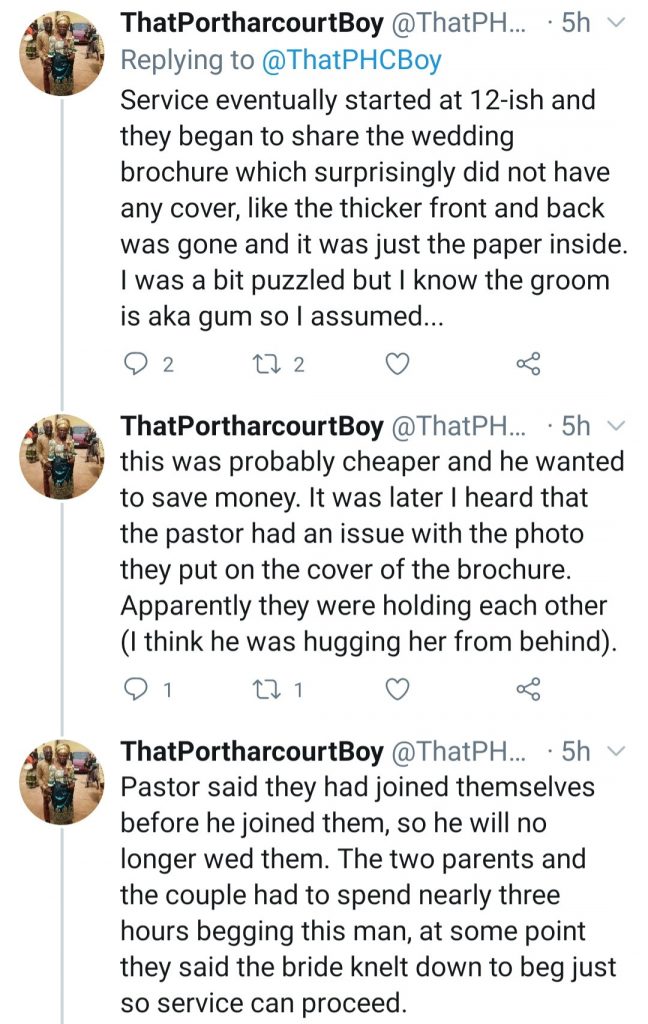
Task: Share the "this was probably cheaper" tweet
Action: [528, 689]
